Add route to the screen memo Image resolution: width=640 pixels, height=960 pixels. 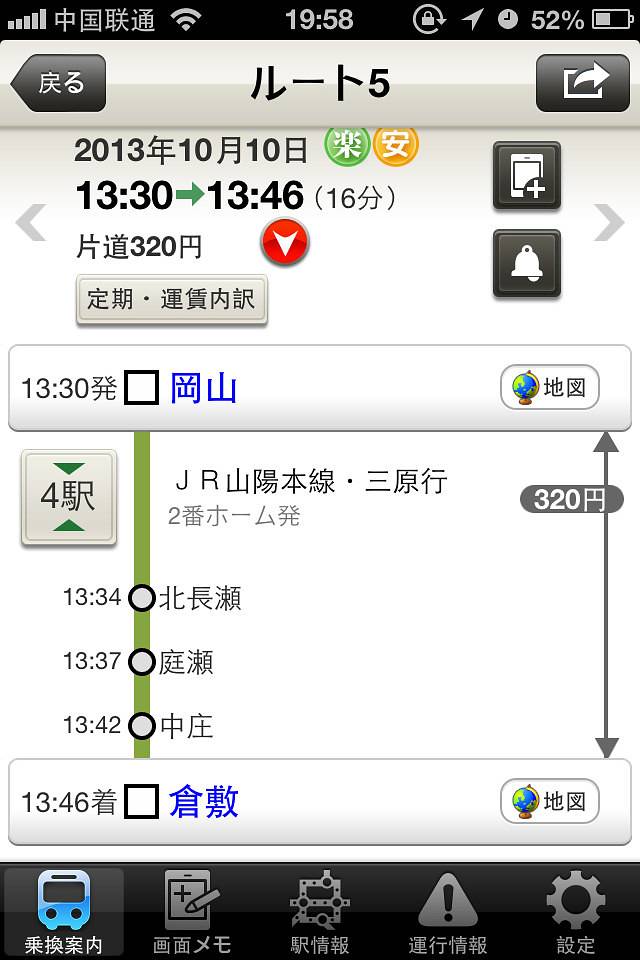pos(526,176)
